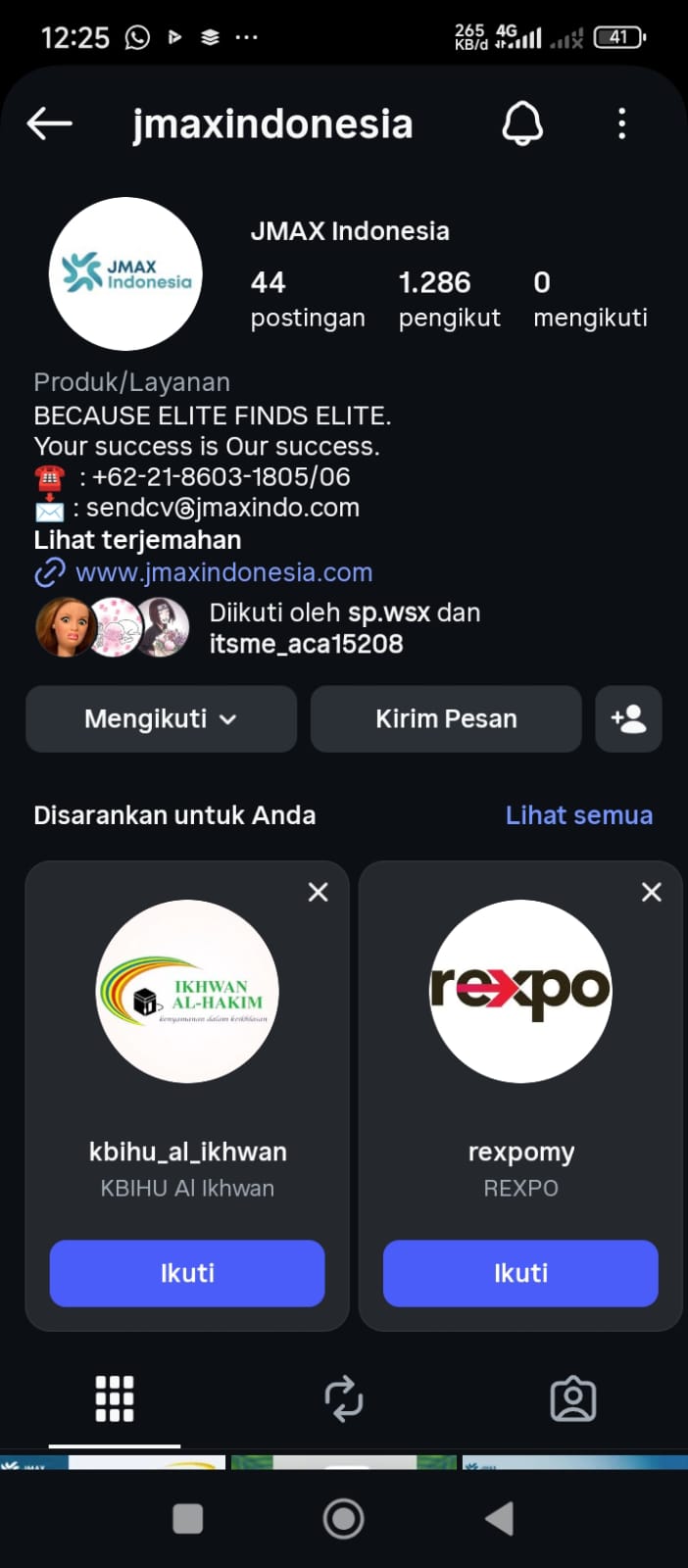This screenshot has height=1568, width=688.
Task: Tap Kirim Pesan to message
Action: point(446,719)
